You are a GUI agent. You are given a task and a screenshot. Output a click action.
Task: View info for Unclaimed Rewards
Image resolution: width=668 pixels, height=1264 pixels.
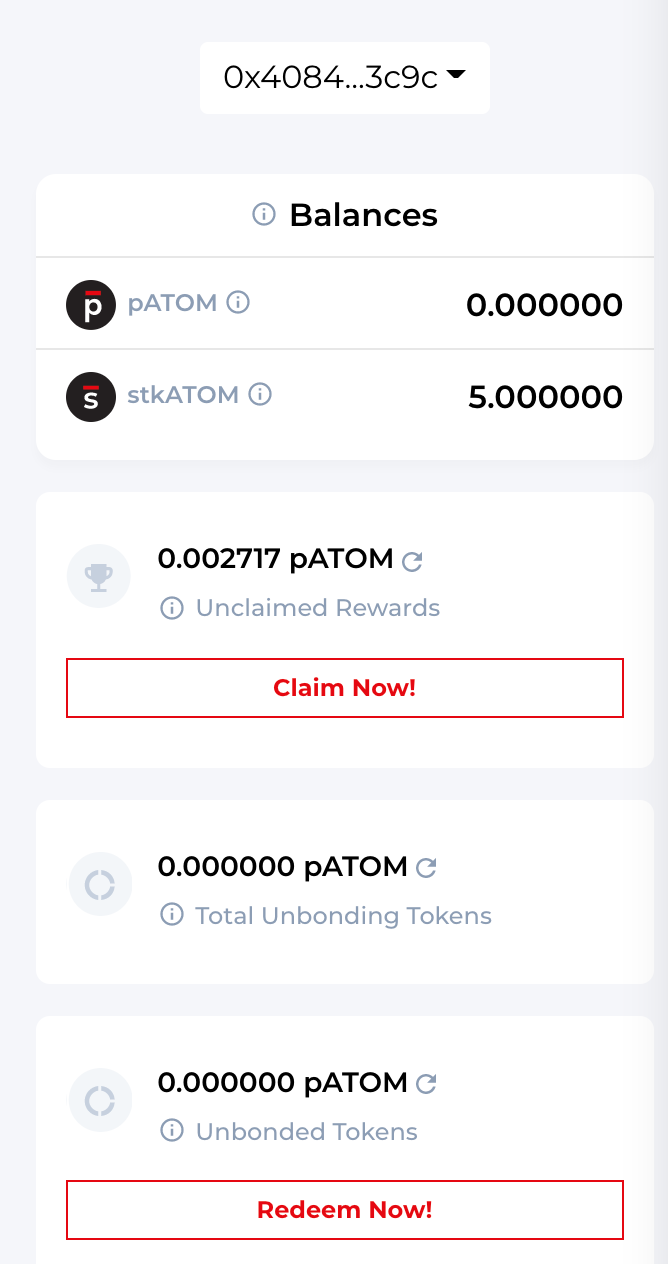172,608
